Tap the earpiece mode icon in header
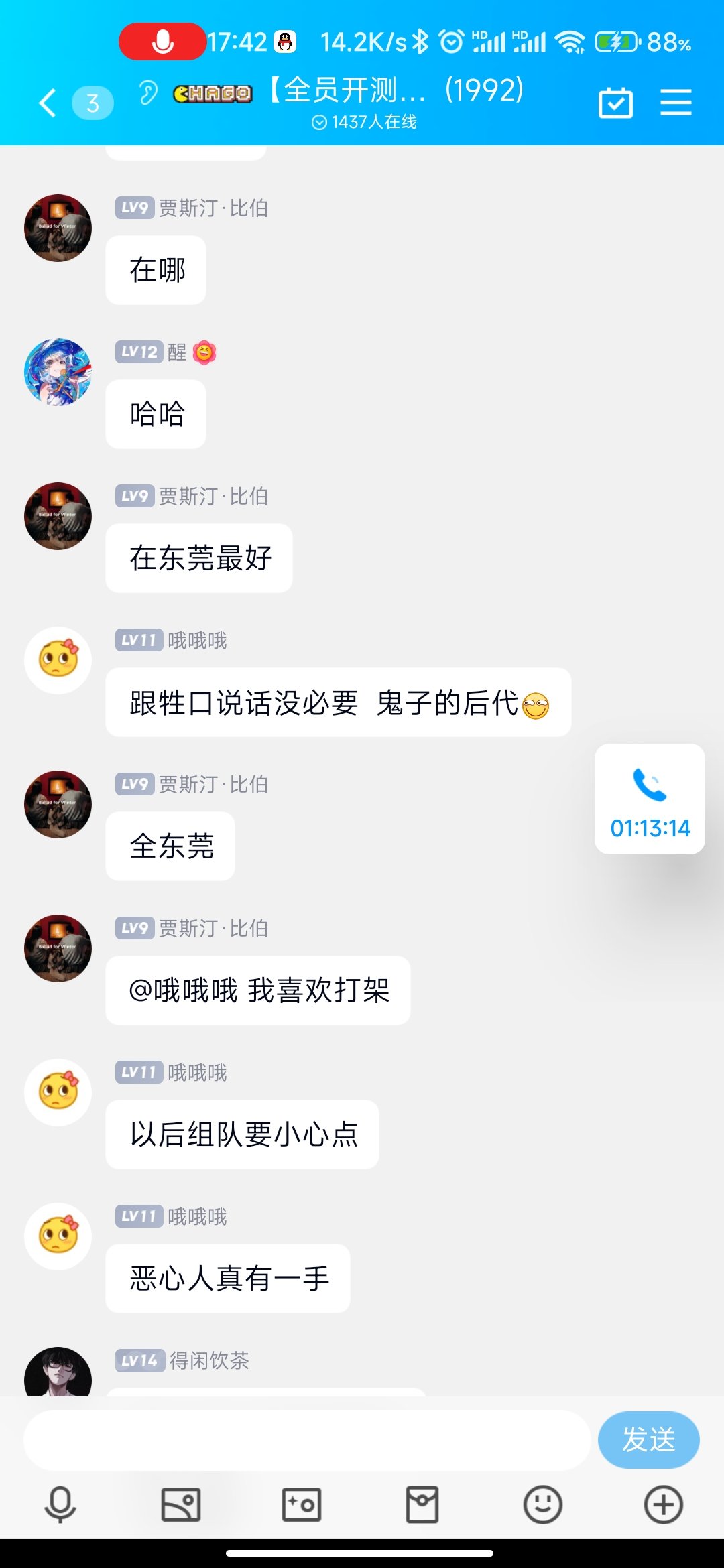Screen dimensions: 724x1568 [x=148, y=92]
